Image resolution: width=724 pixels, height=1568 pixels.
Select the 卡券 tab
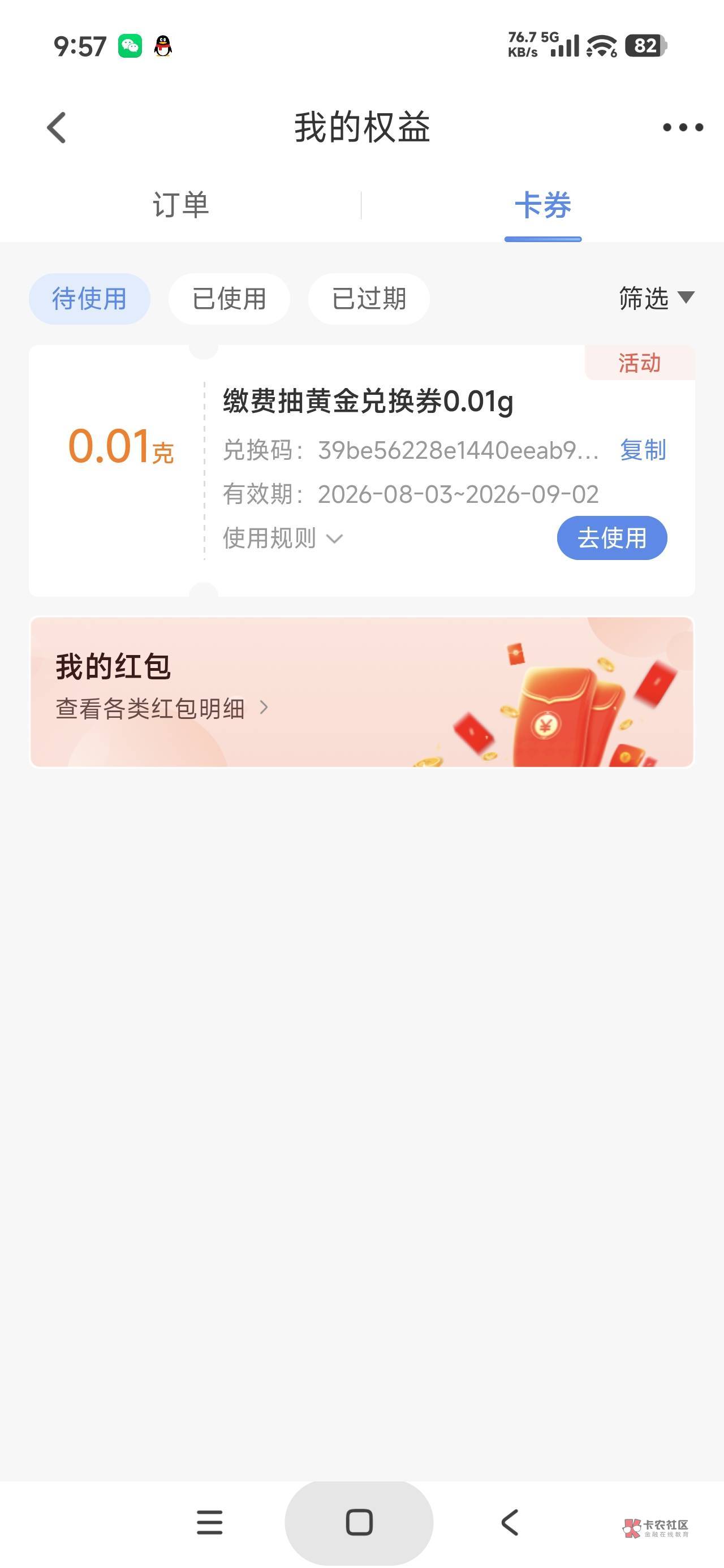(542, 205)
